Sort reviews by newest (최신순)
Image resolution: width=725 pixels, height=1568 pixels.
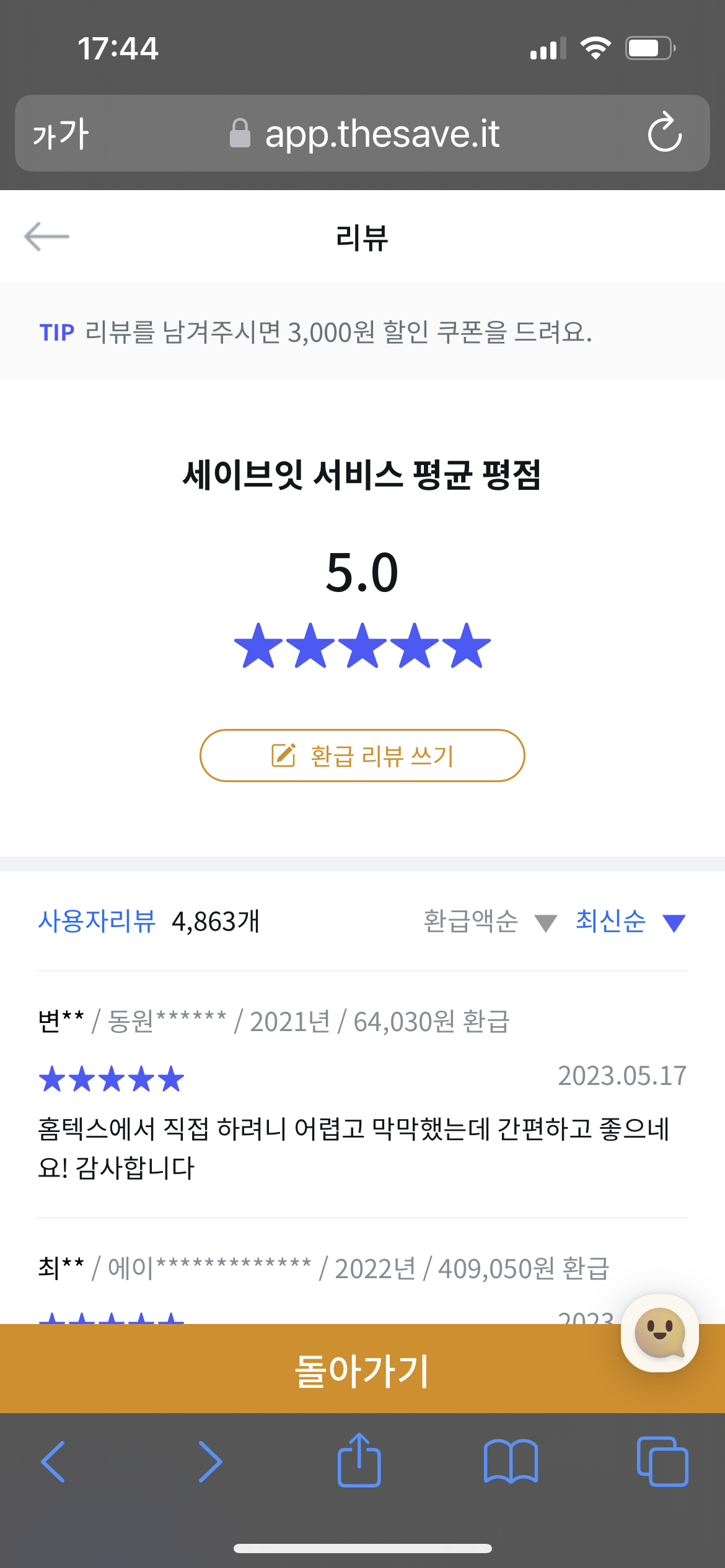(630, 921)
